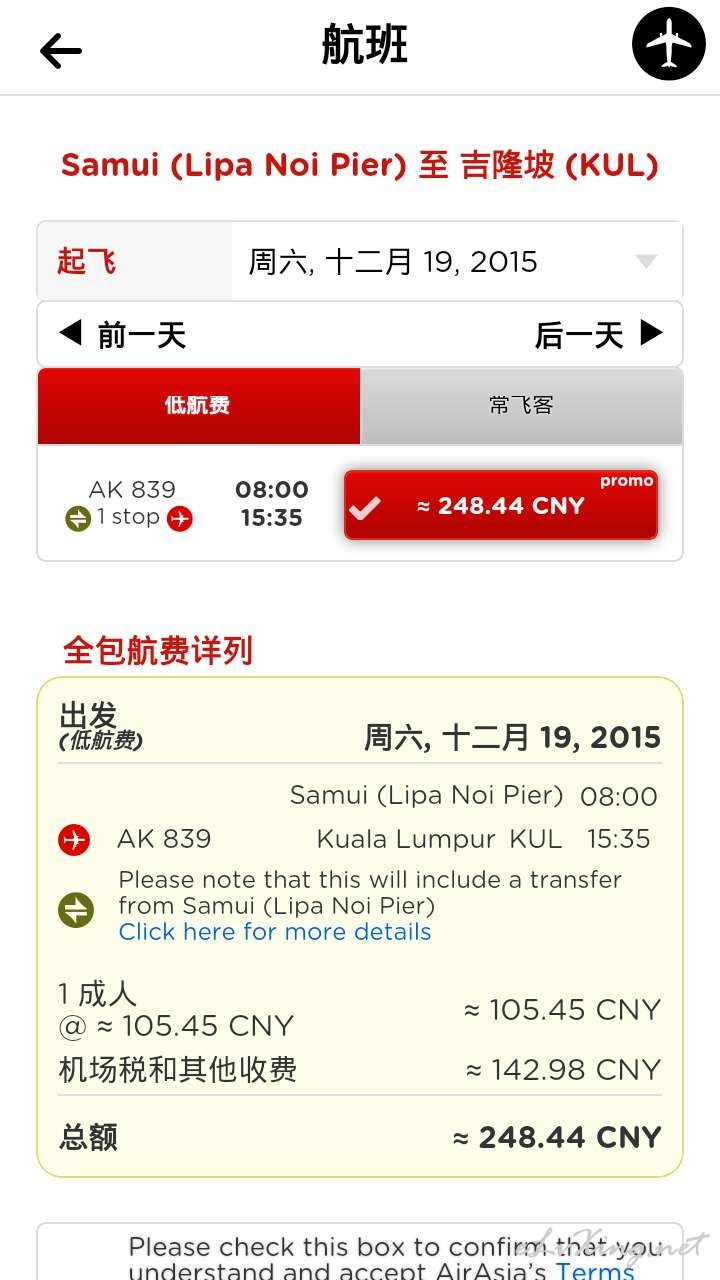This screenshot has height=1280, width=720.
Task: Go to the next day (后一天)
Action: [599, 335]
